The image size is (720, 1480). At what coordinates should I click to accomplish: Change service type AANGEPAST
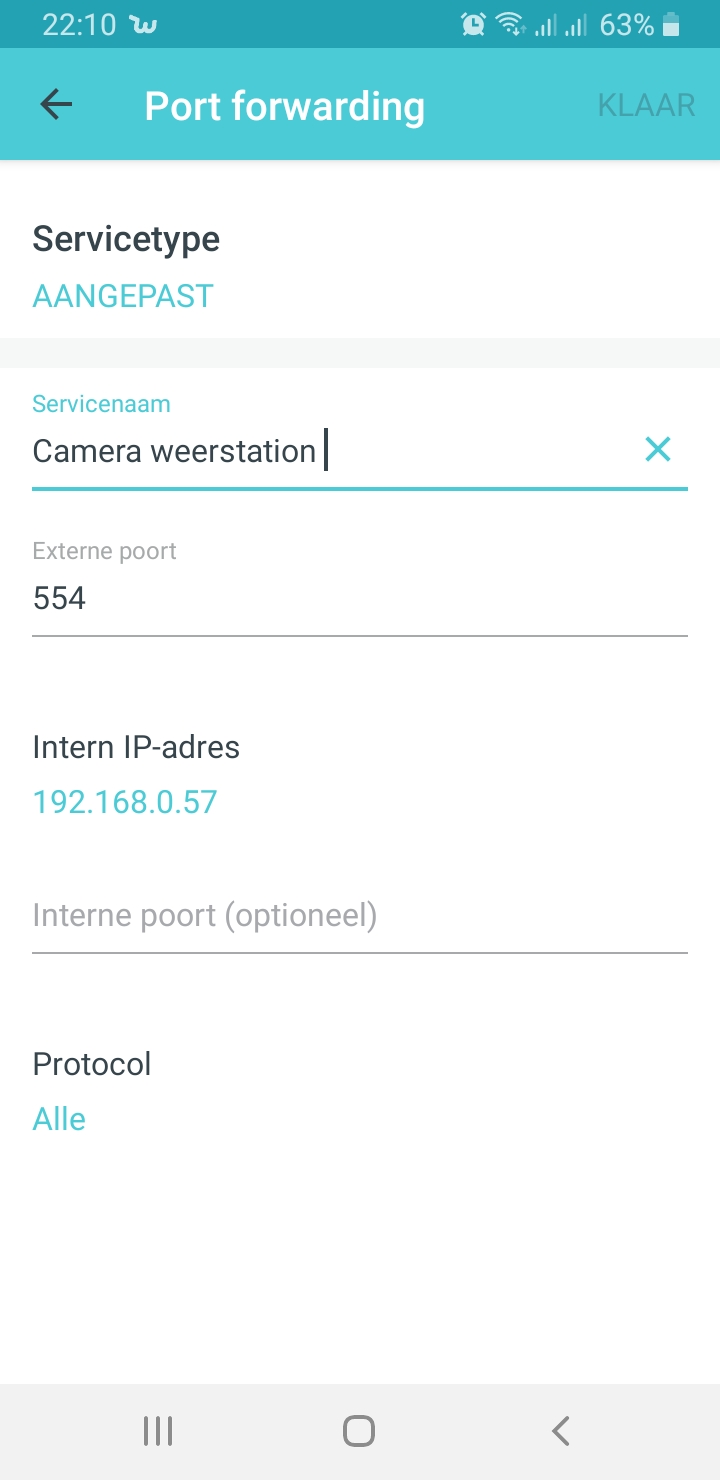123,296
